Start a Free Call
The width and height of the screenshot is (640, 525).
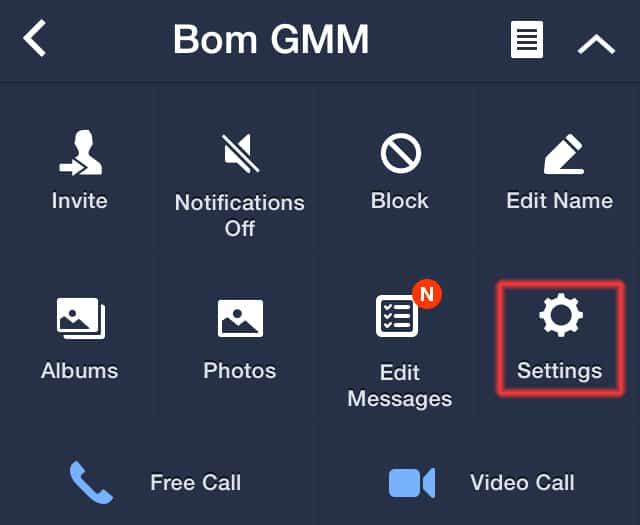(x=160, y=482)
